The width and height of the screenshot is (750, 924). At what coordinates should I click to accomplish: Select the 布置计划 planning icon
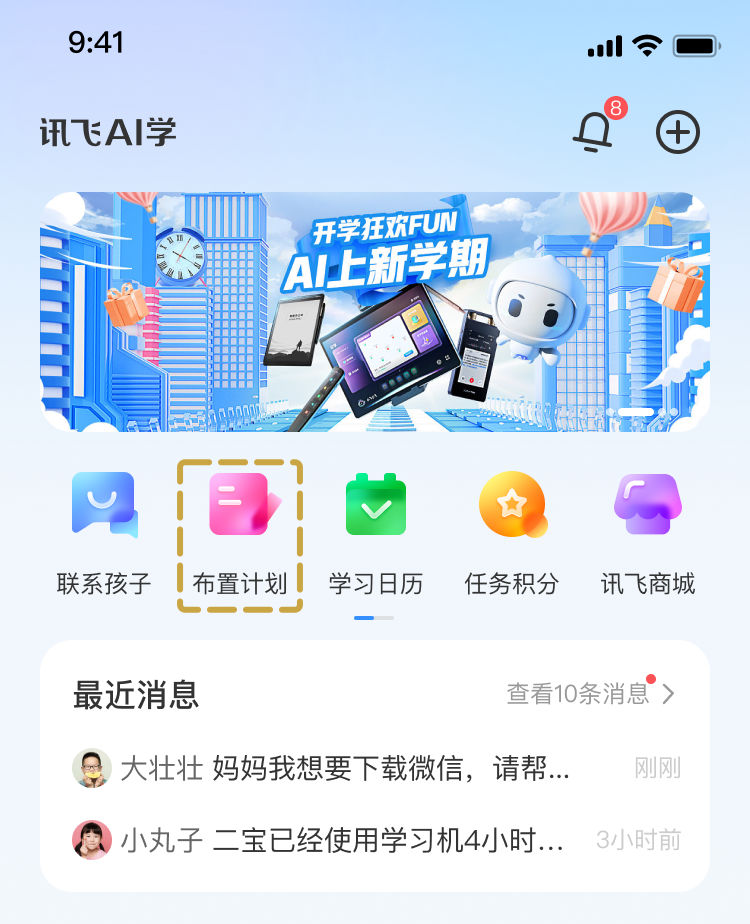pyautogui.click(x=239, y=505)
